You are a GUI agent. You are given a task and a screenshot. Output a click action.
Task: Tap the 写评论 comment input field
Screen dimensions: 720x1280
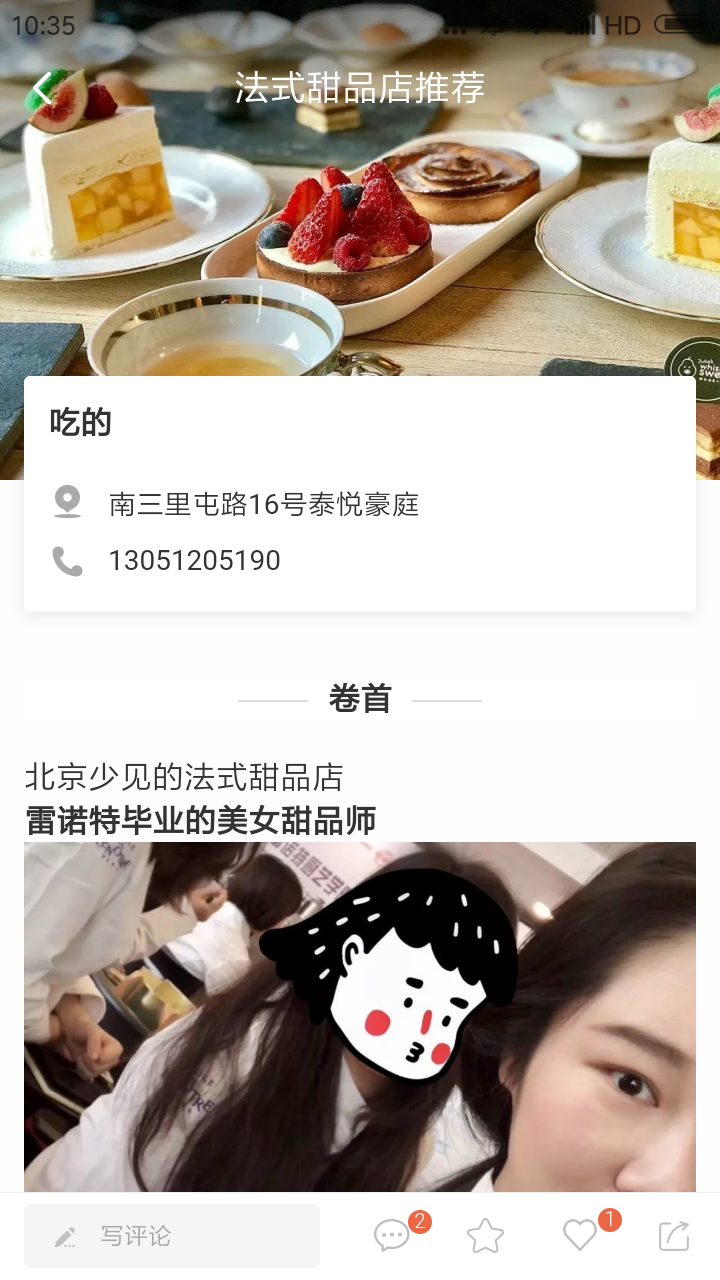[x=172, y=1236]
